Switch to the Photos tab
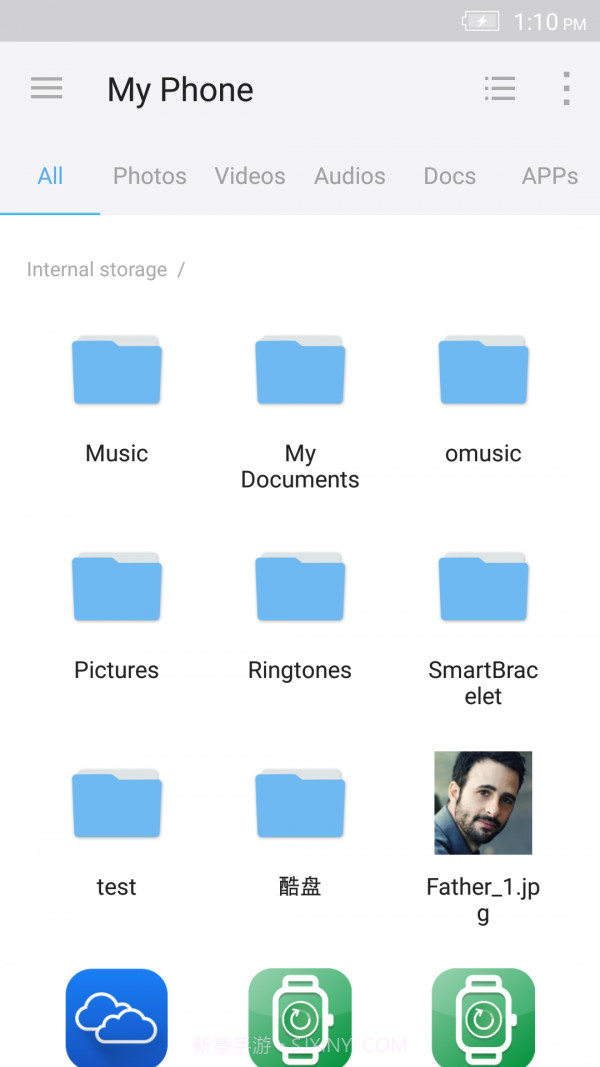Screen dimensions: 600x1067 click(x=150, y=176)
